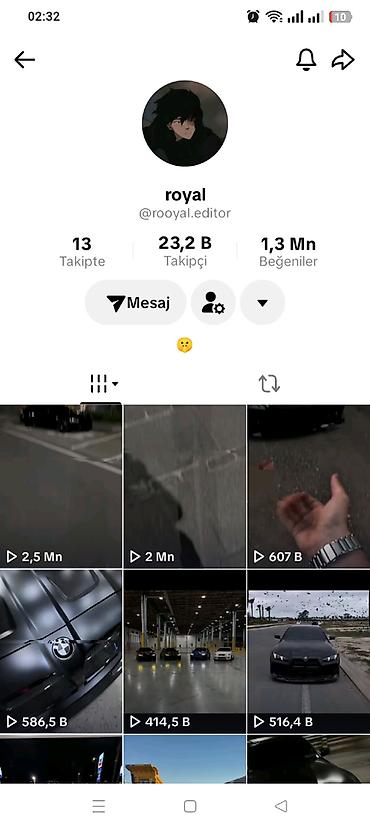This screenshot has width=370, height=829.
Task: Go back using the top-left arrow
Action: coord(24,60)
